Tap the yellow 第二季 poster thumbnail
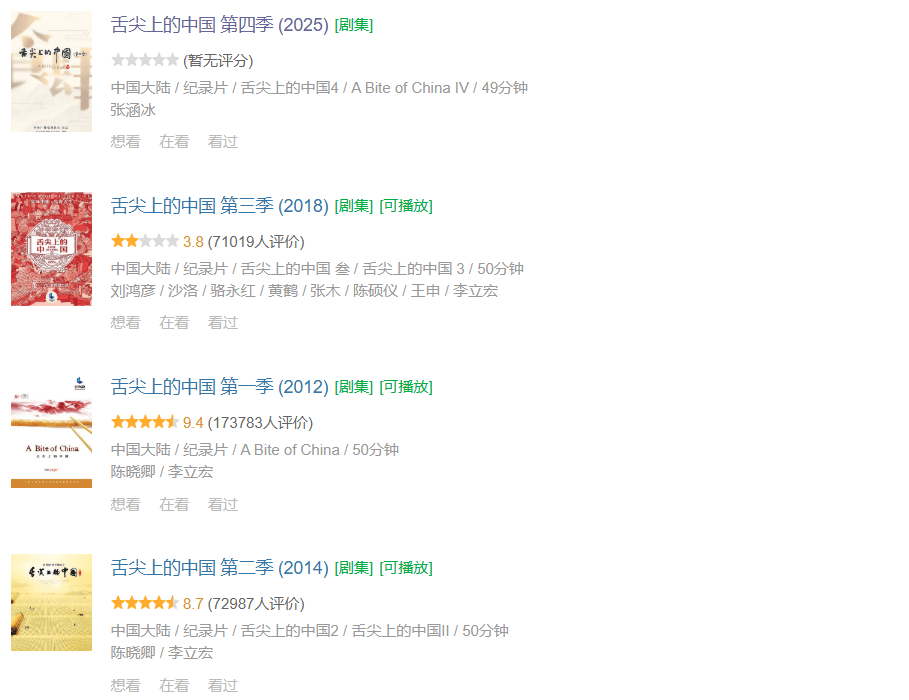Screen dimensions: 909x700 click(51, 602)
